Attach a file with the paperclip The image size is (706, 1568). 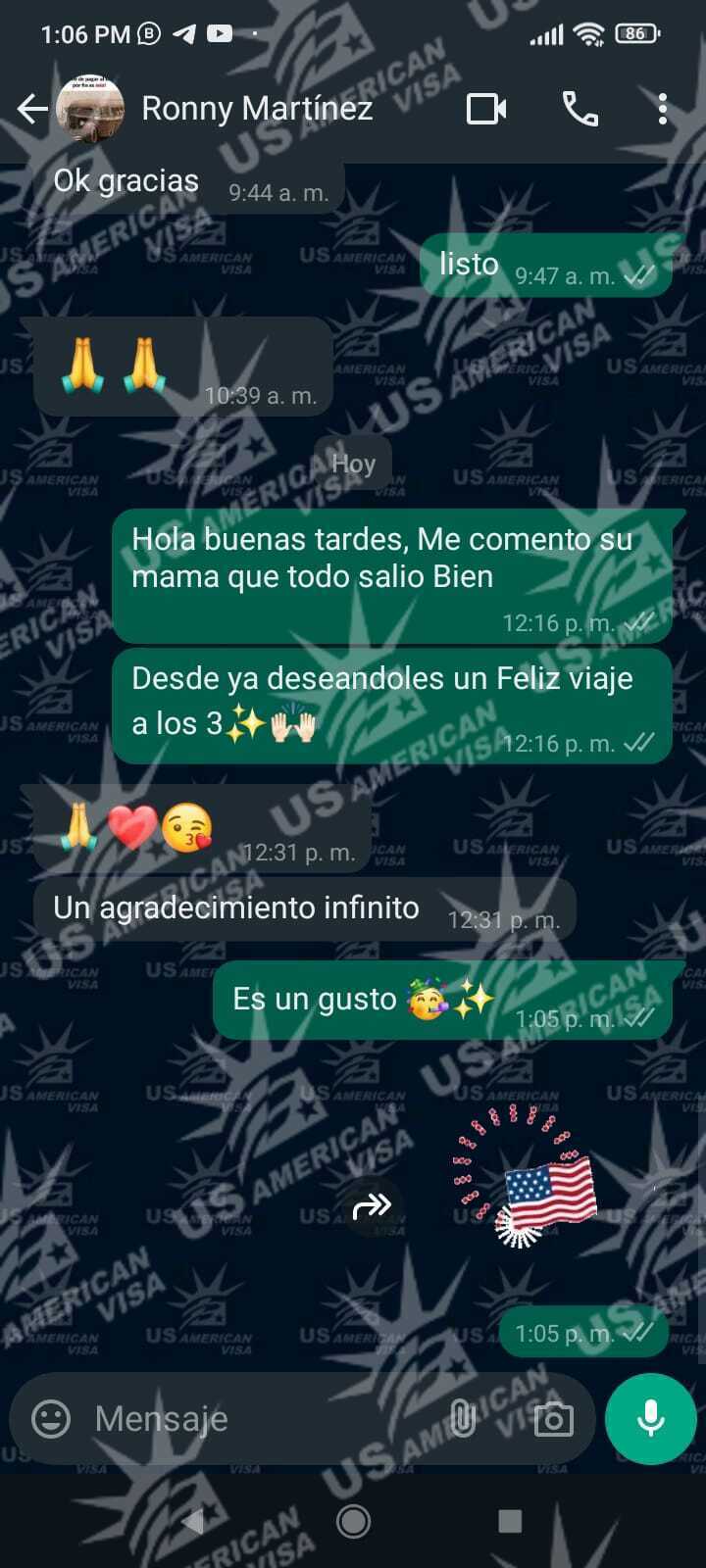click(x=462, y=1418)
